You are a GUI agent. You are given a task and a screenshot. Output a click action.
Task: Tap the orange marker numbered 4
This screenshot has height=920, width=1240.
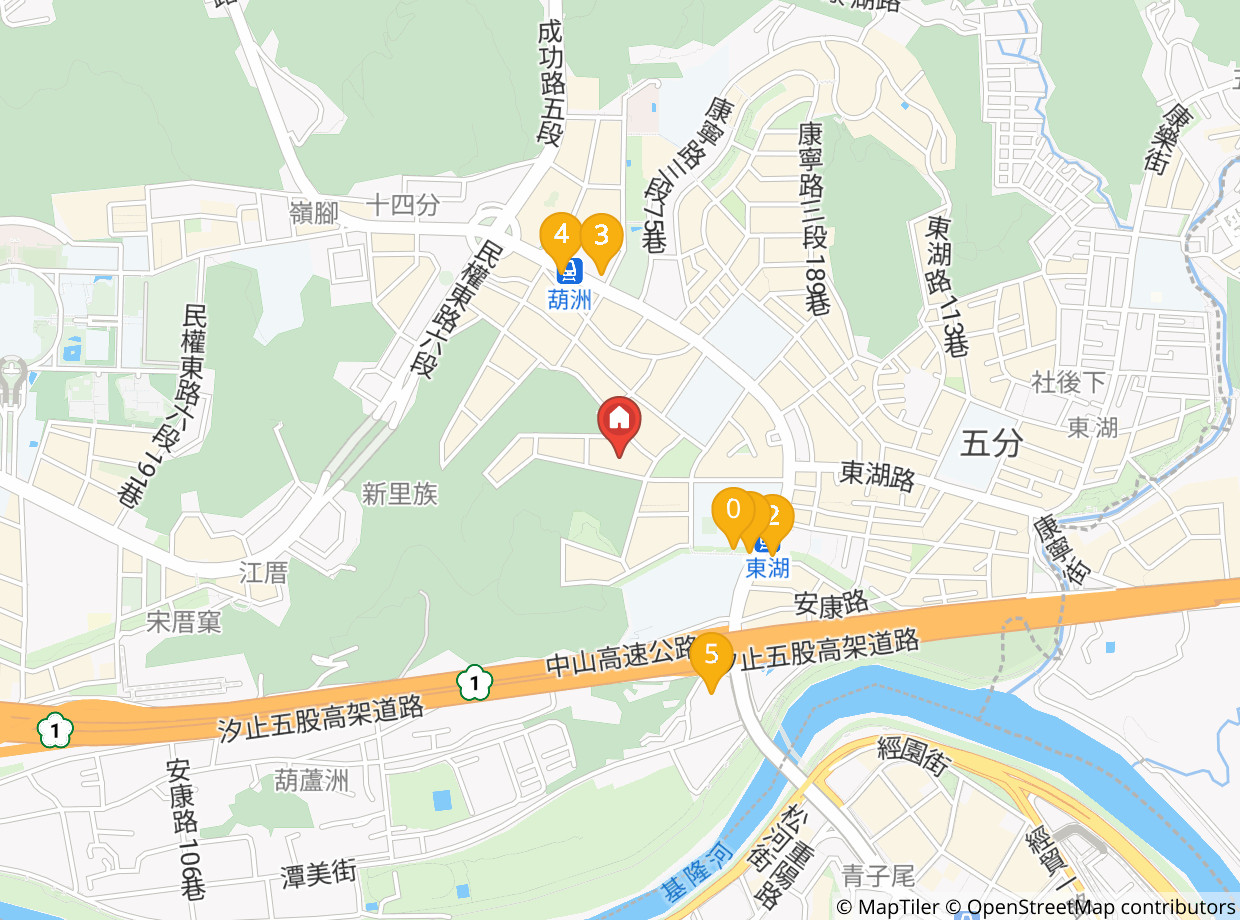pyautogui.click(x=561, y=235)
